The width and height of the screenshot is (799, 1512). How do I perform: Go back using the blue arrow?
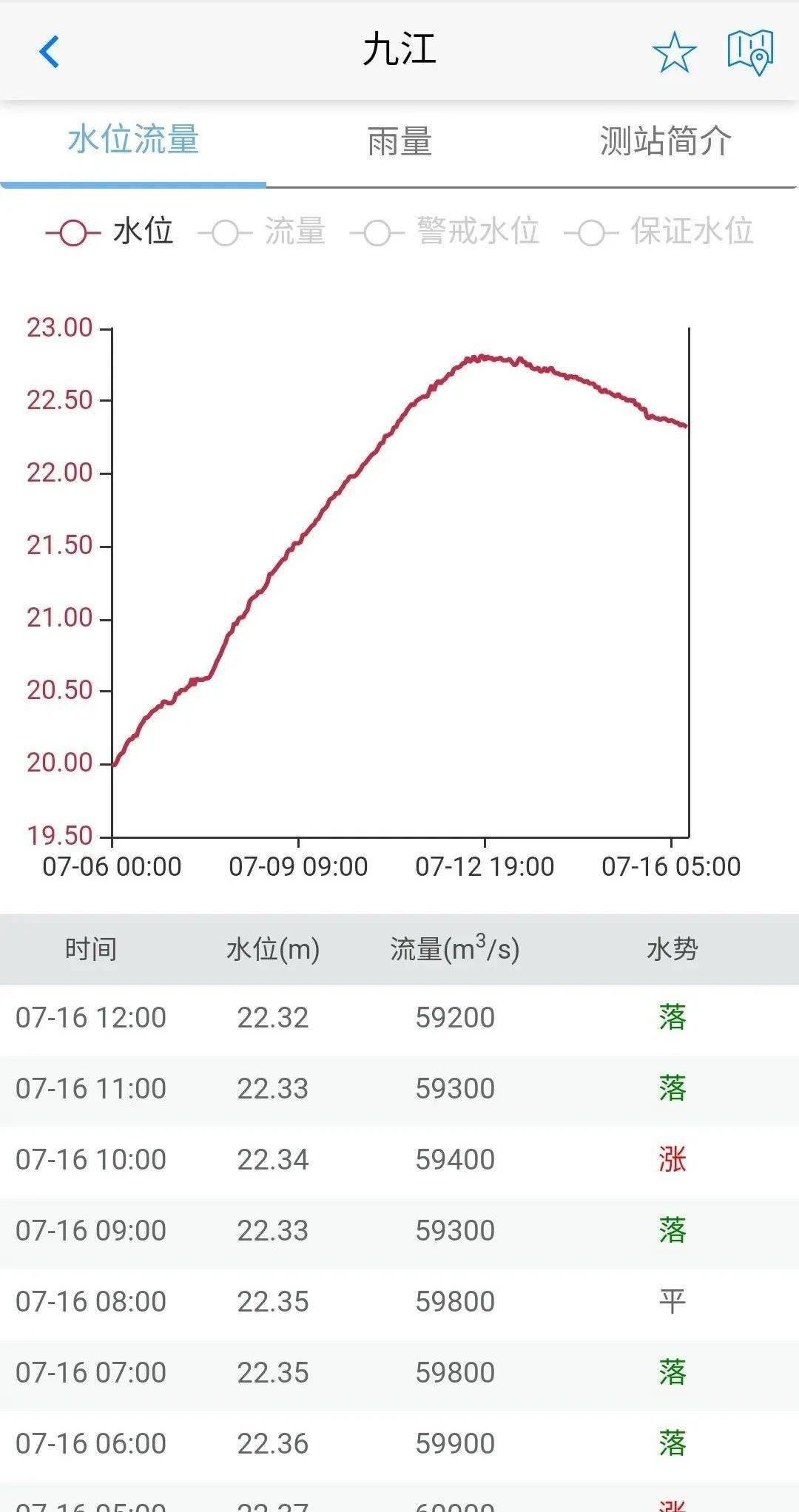coord(50,52)
